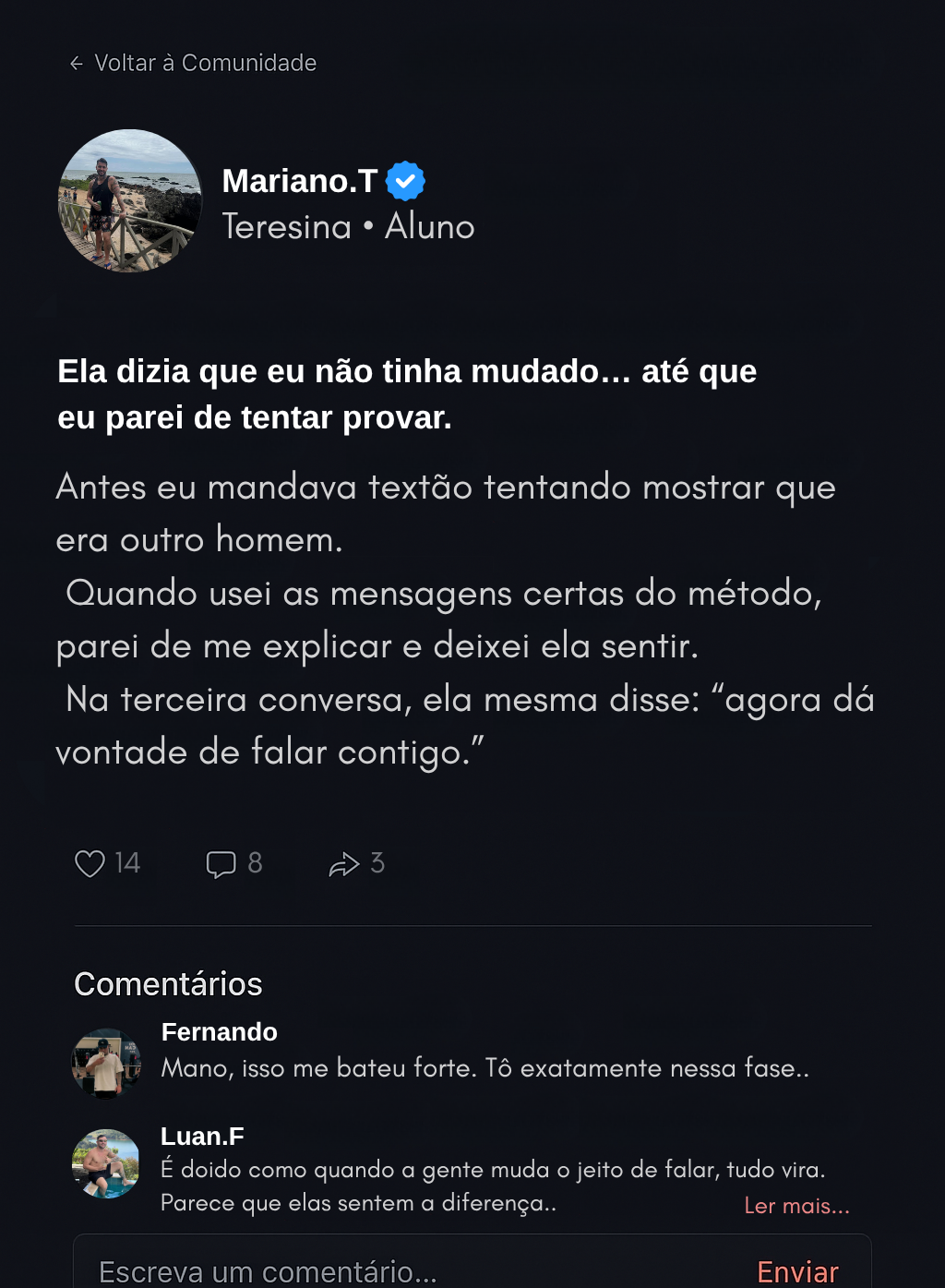Screen dimensions: 945x1288
Task: Open the comments via the speech bubble icon
Action: click(221, 863)
